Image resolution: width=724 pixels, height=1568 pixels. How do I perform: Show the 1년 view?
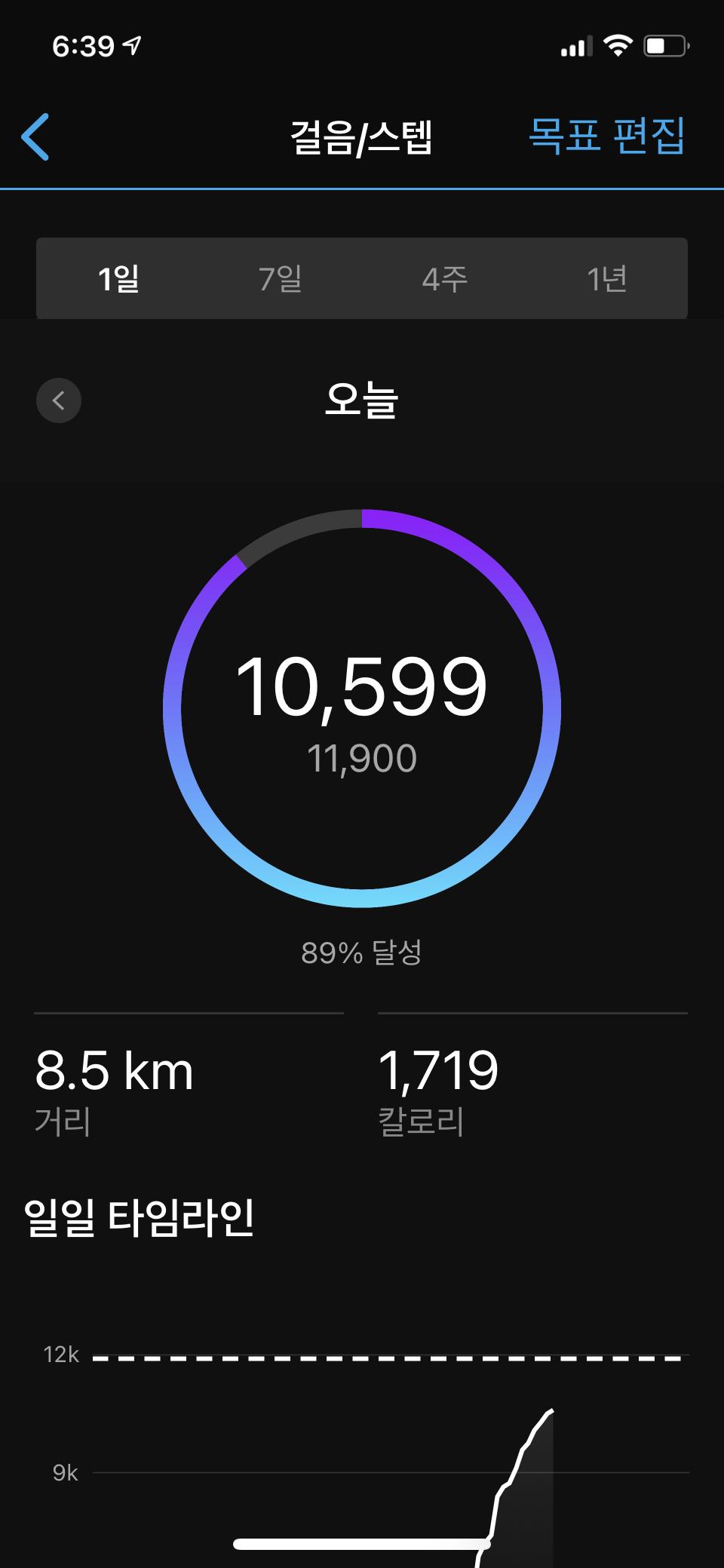click(x=606, y=279)
